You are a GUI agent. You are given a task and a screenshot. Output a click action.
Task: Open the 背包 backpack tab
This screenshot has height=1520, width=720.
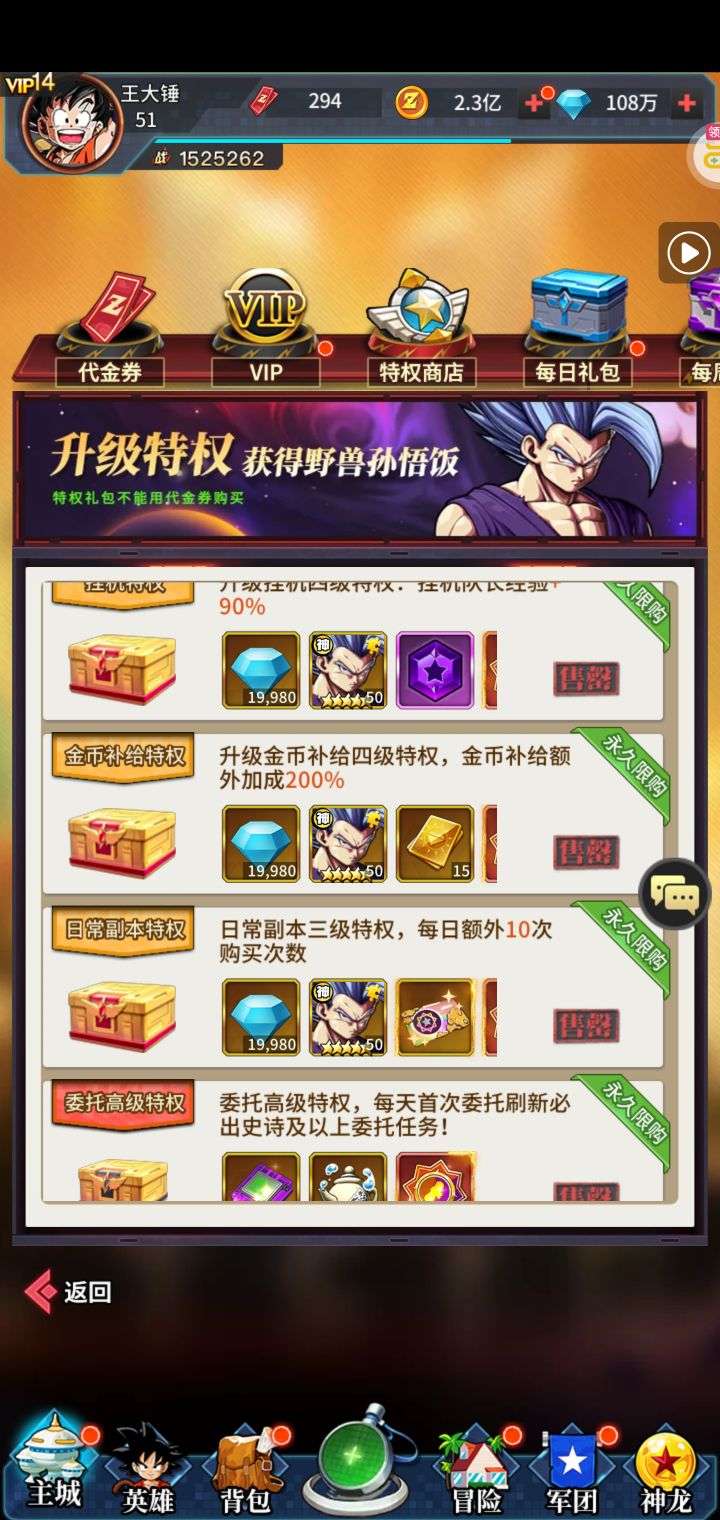(x=245, y=1468)
